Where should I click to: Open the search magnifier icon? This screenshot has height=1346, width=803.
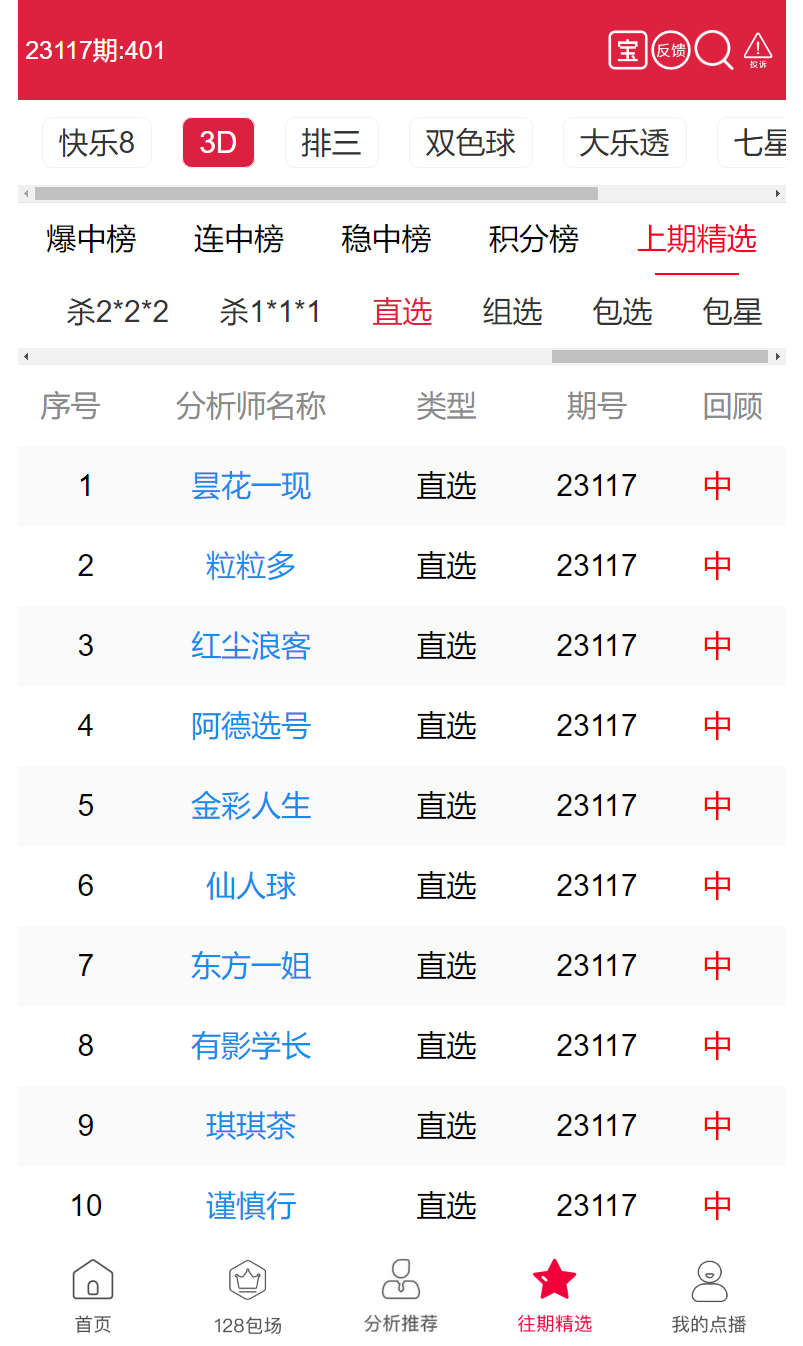coord(713,50)
